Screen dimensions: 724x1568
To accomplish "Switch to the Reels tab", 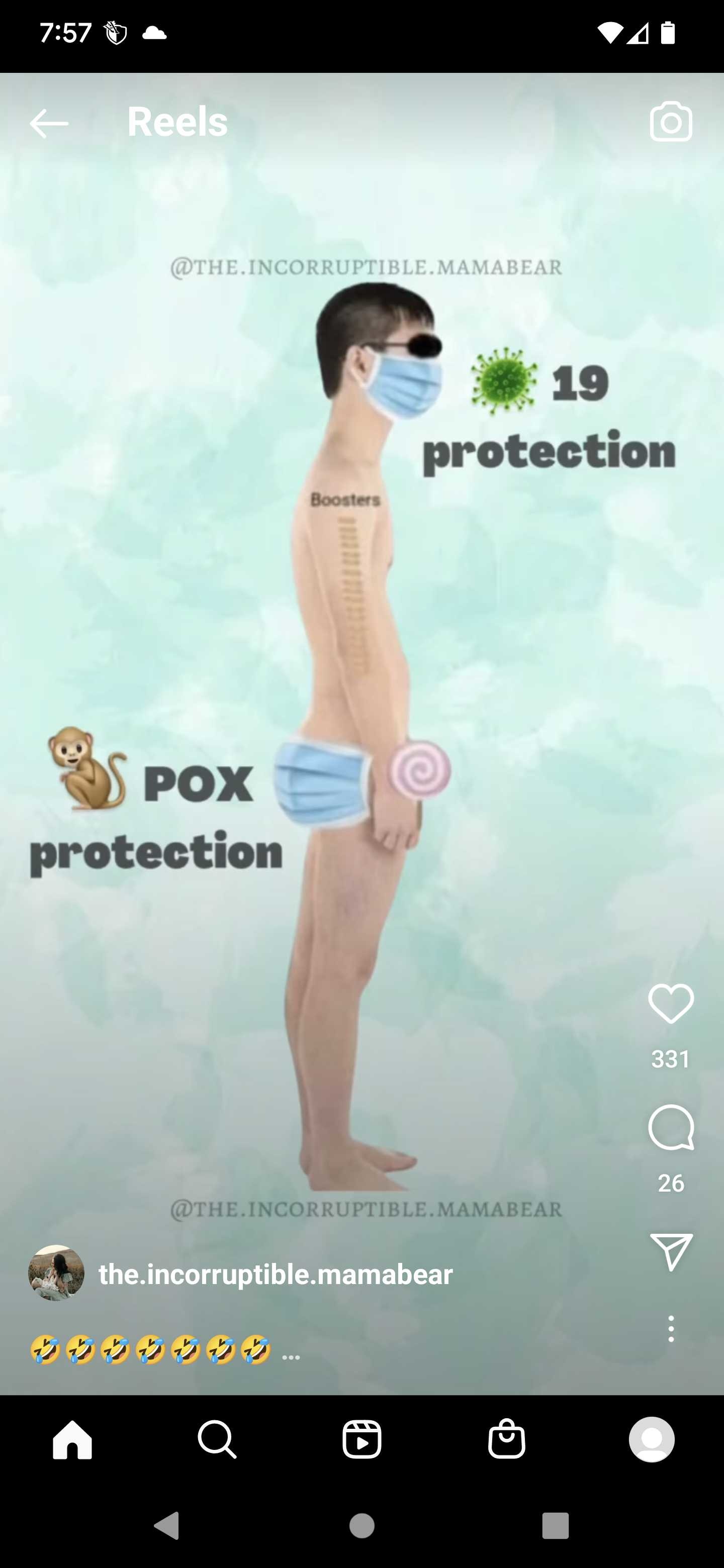I will pyautogui.click(x=361, y=1439).
